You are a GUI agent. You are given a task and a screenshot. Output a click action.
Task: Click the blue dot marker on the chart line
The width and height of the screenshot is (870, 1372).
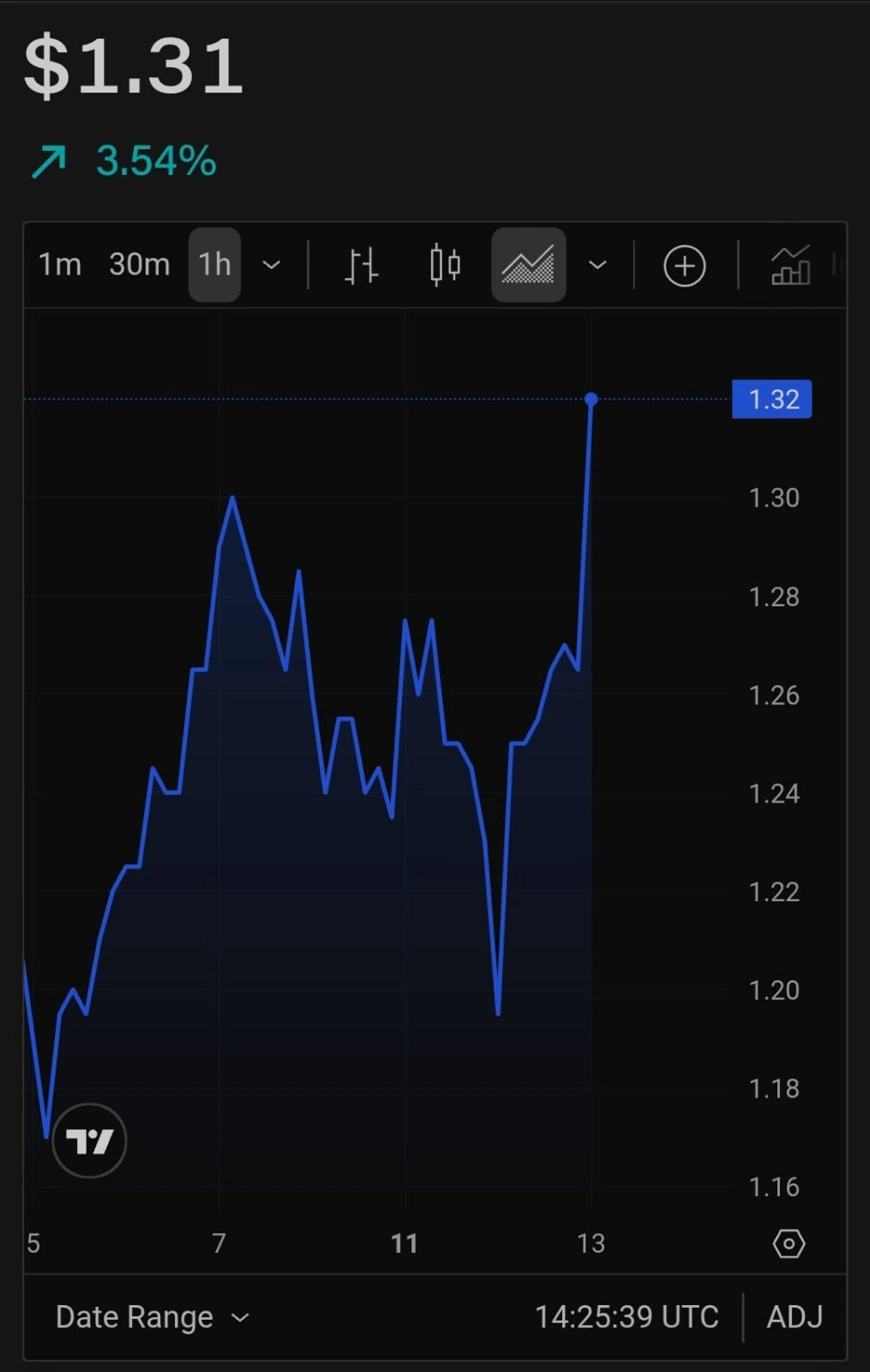pos(591,398)
